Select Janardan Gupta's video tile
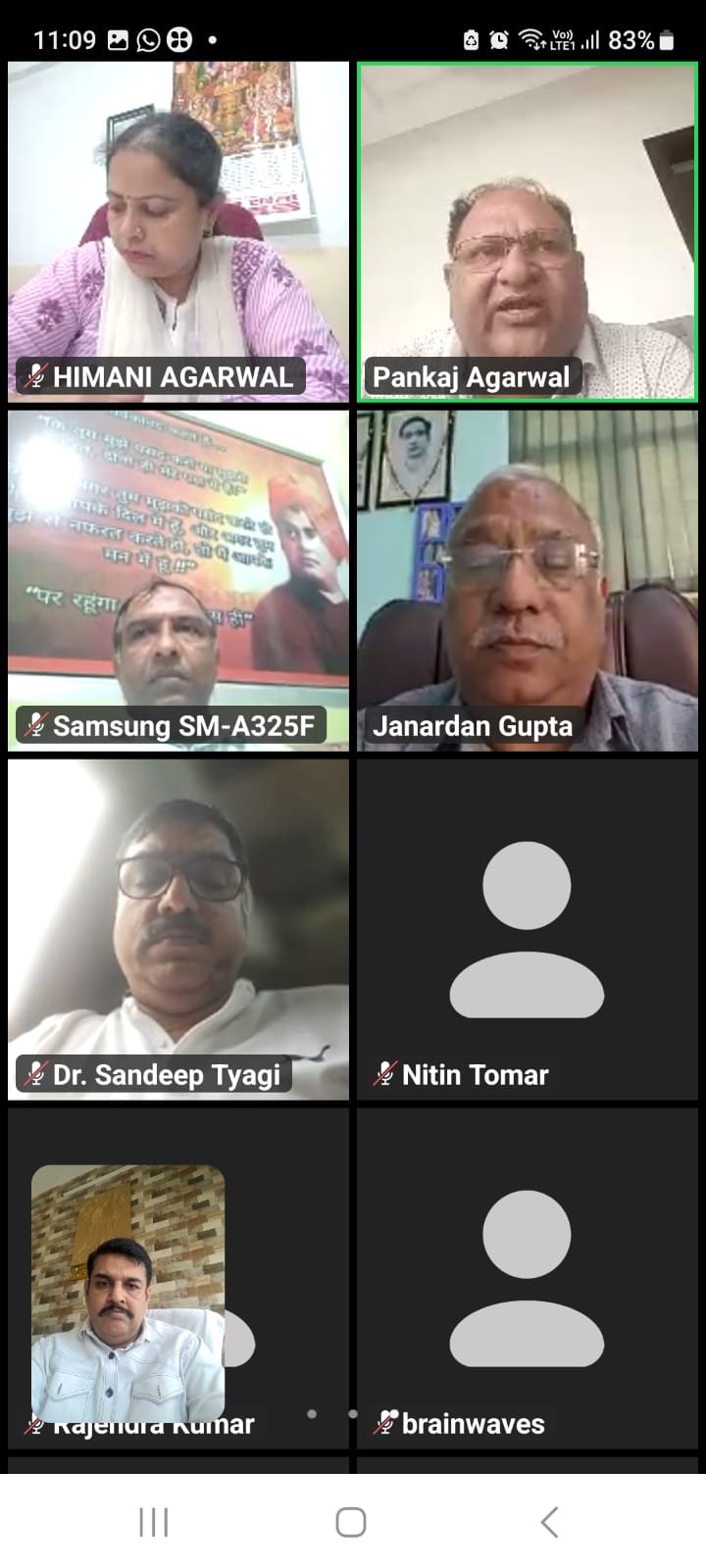Viewport: 706px width, 1568px height. [x=528, y=581]
